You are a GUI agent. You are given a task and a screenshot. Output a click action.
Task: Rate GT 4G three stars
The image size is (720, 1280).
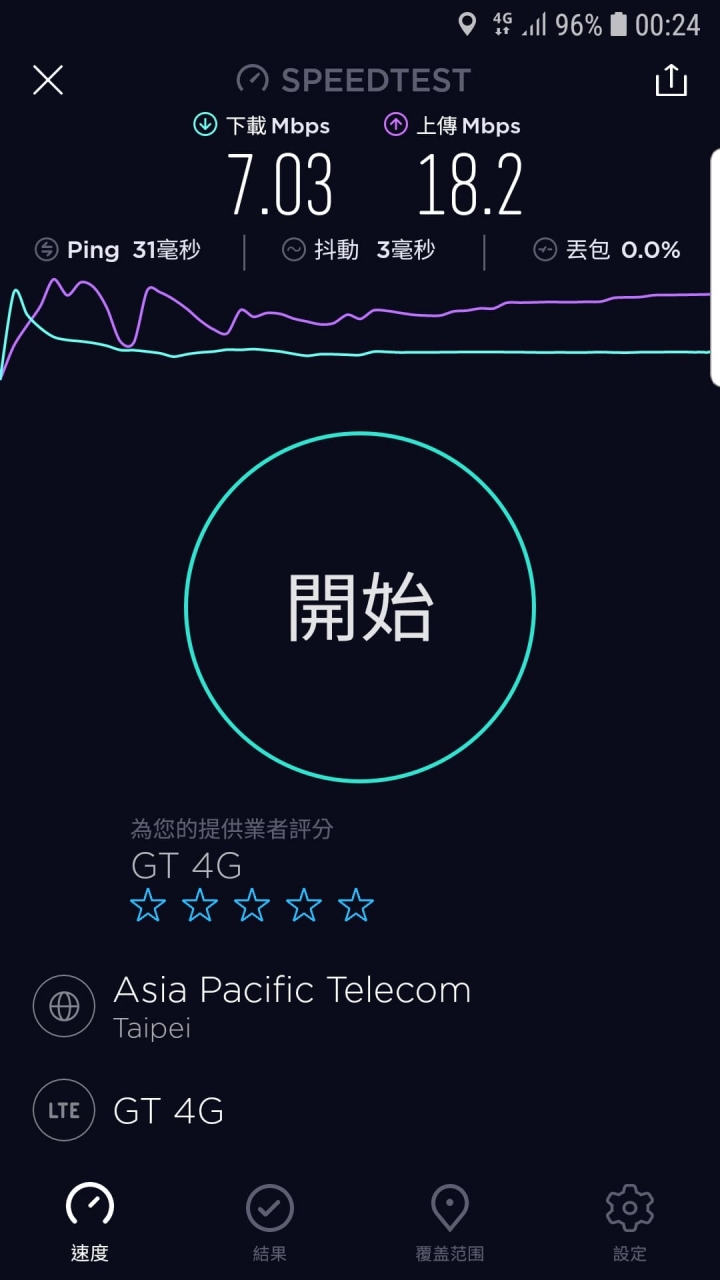click(x=252, y=906)
